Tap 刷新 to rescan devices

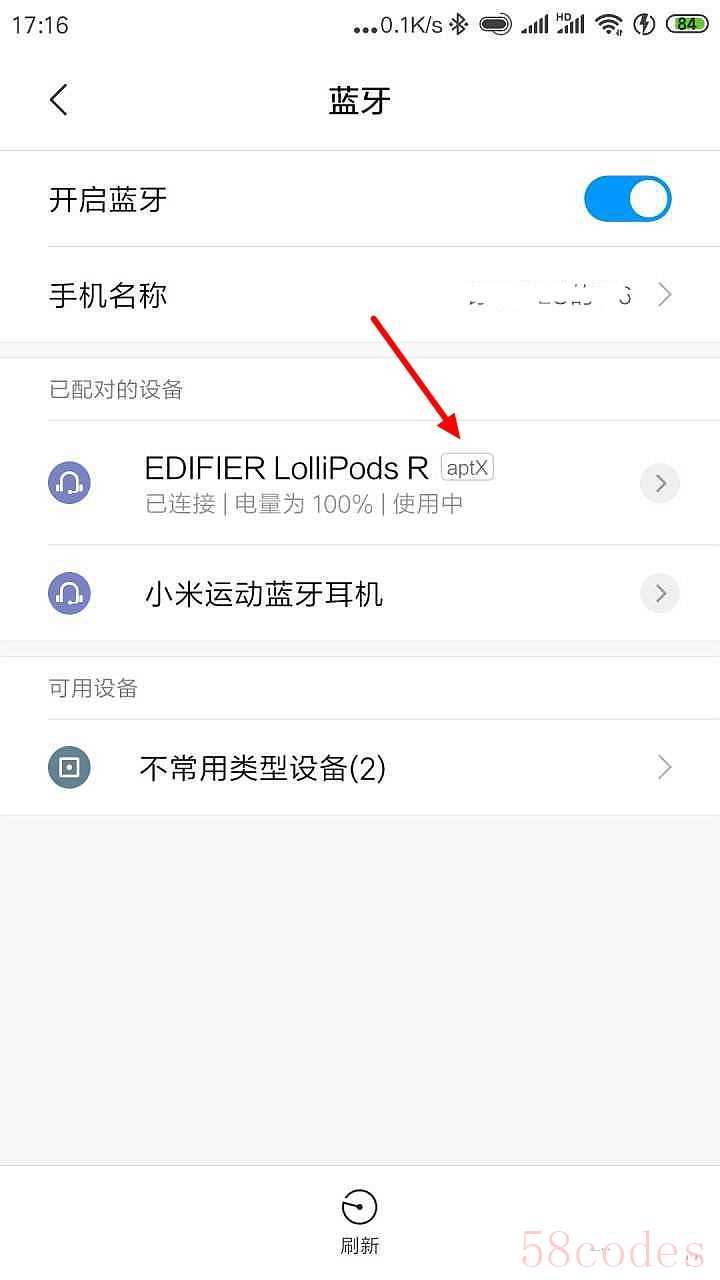pos(360,1222)
